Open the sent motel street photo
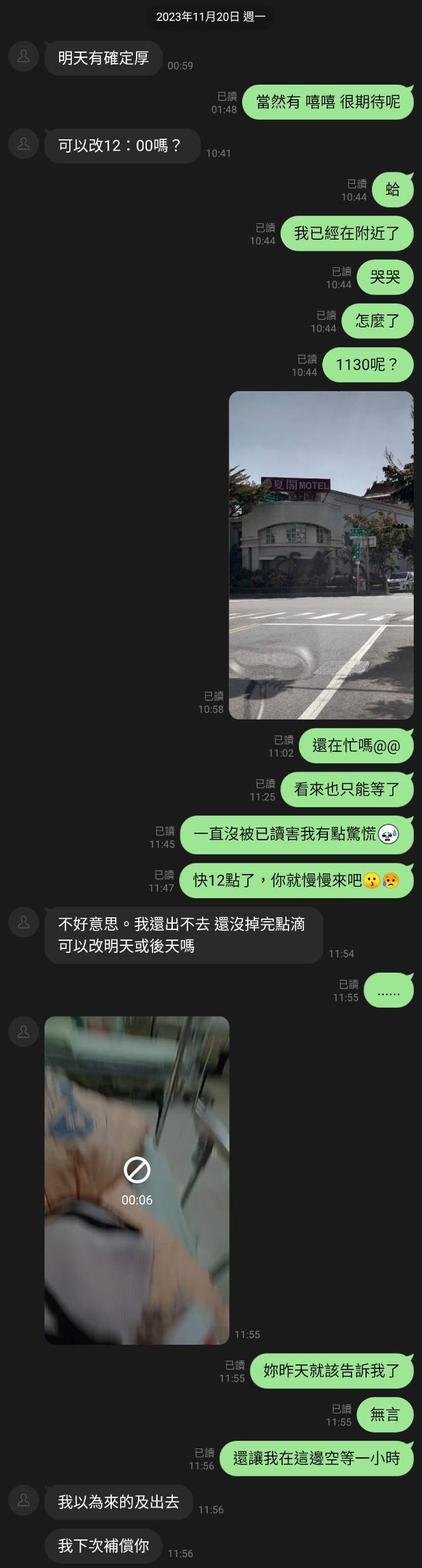The image size is (422, 1568). pos(321,555)
